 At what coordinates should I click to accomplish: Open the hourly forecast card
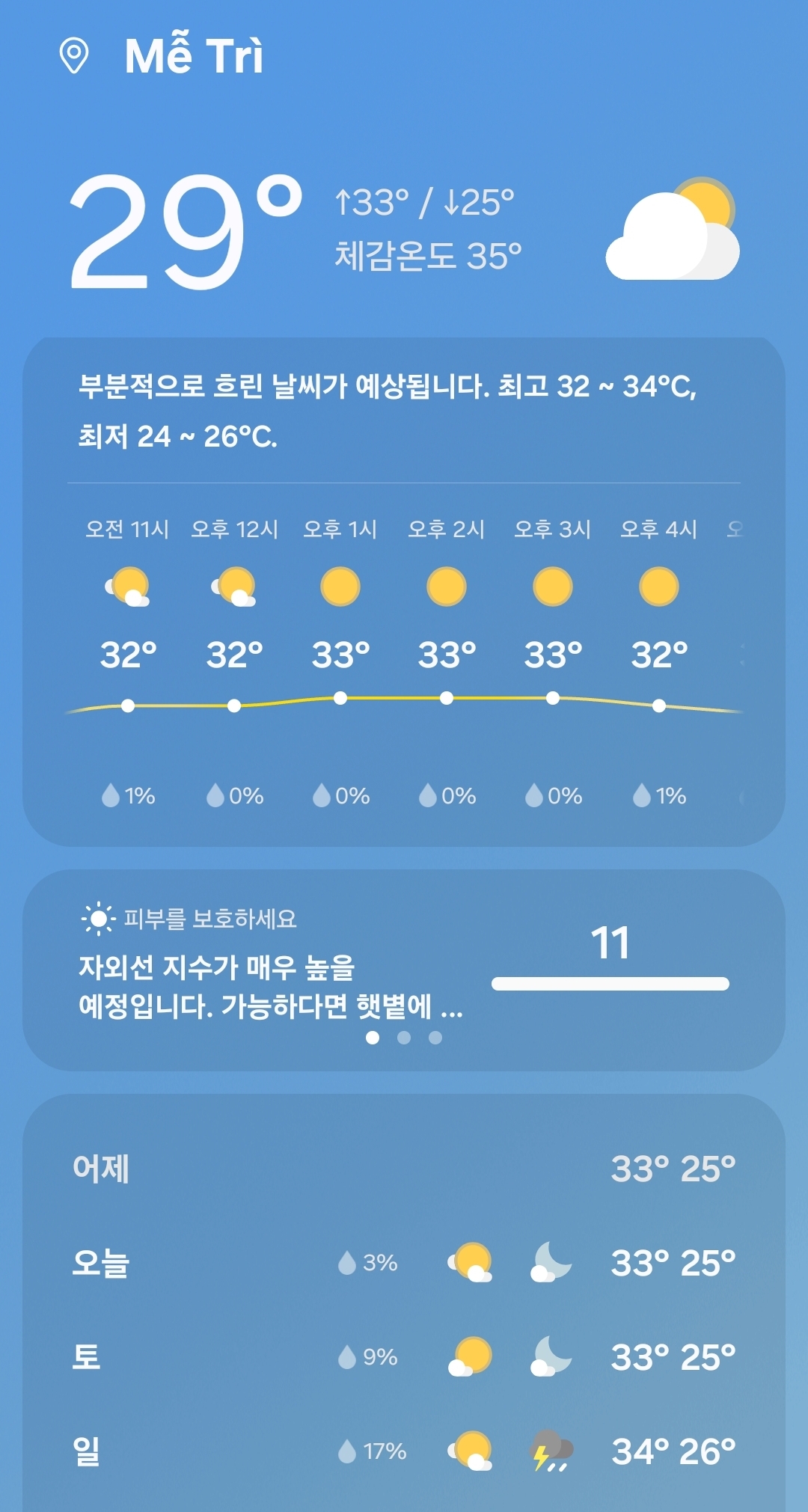(404, 658)
